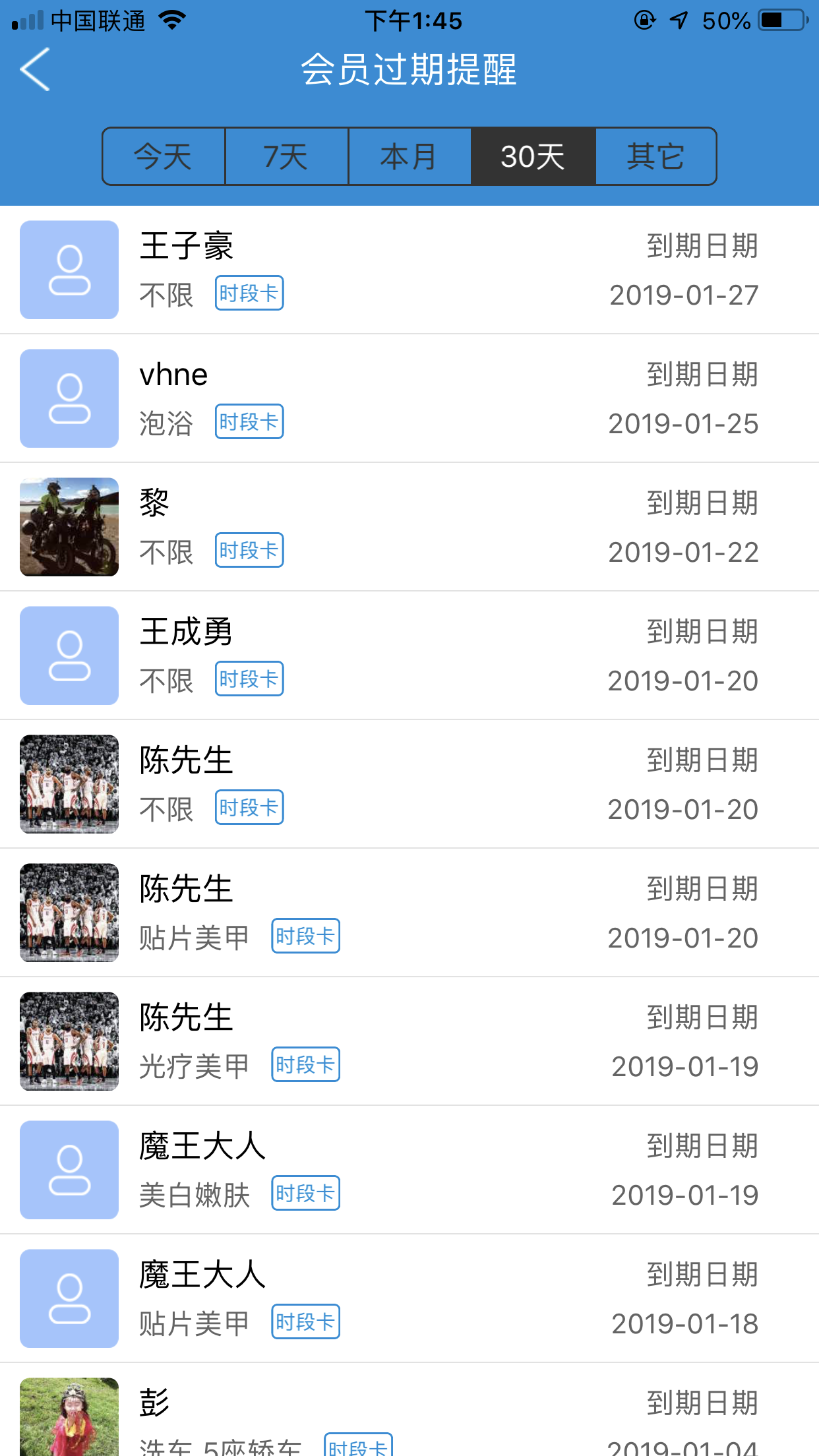Open 黎's expiring card entry

409,527
